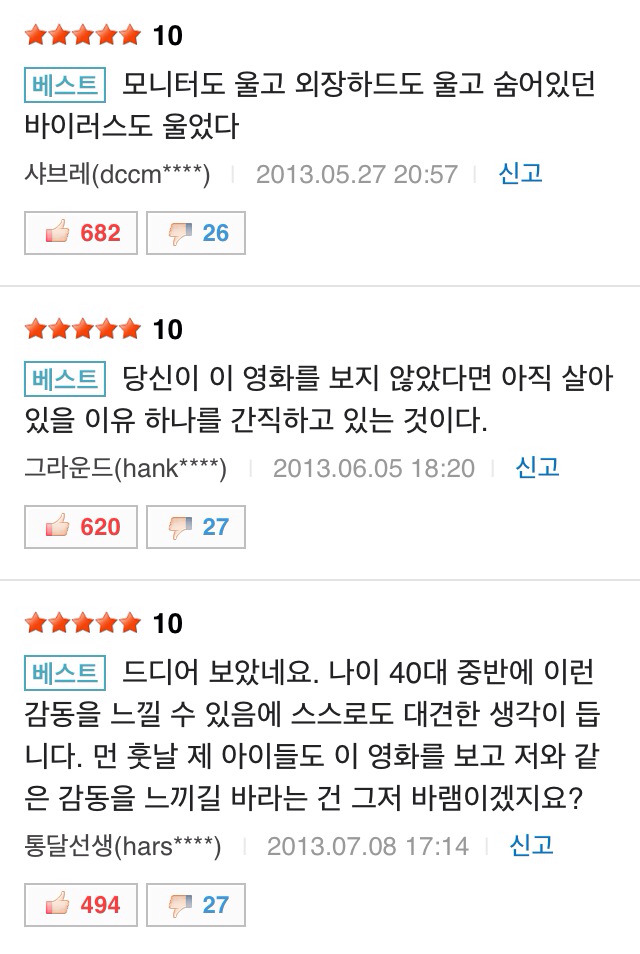640x954 pixels.
Task: Report the review written by 샤브레
Action: pos(520,173)
